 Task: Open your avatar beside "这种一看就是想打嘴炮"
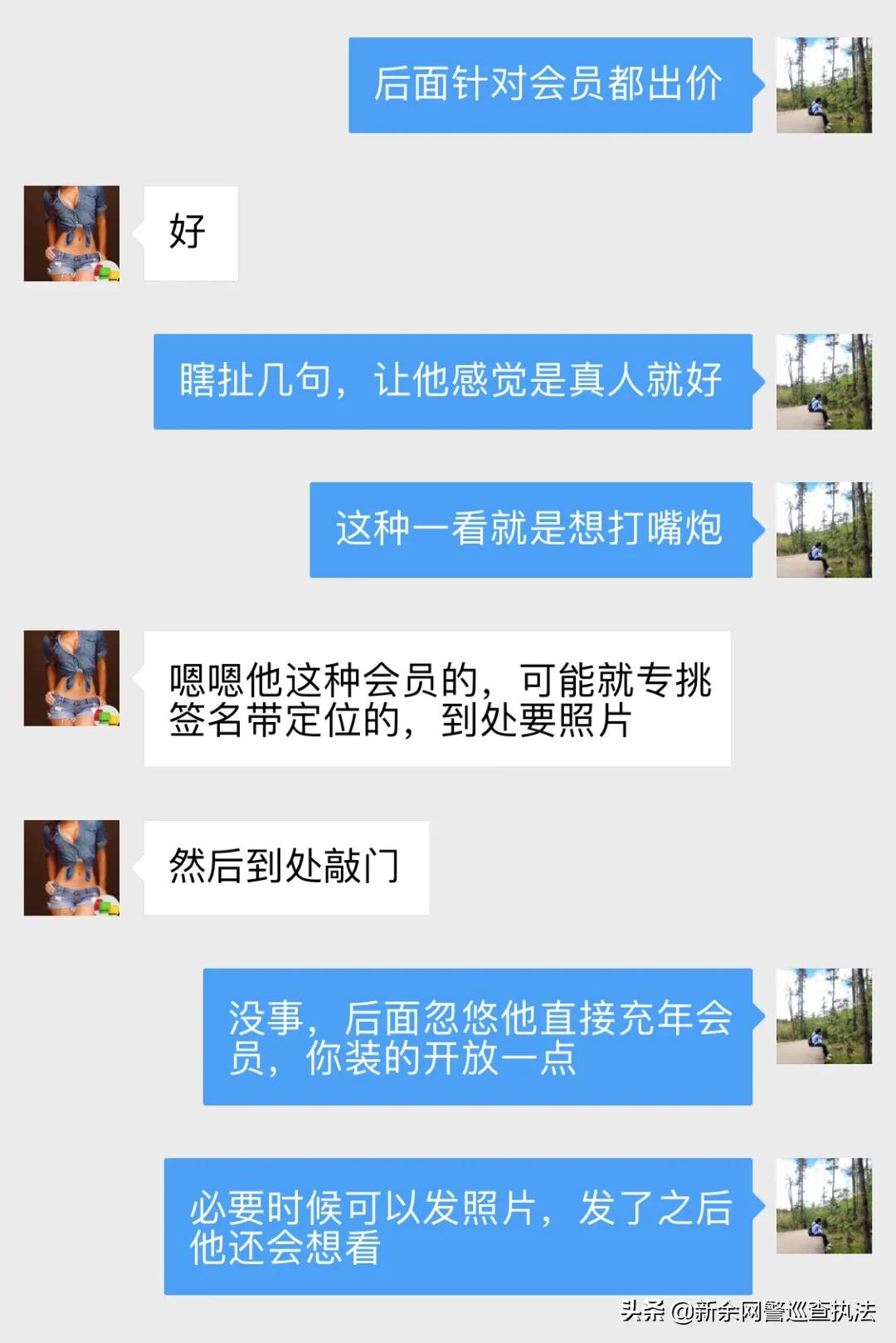(x=824, y=531)
